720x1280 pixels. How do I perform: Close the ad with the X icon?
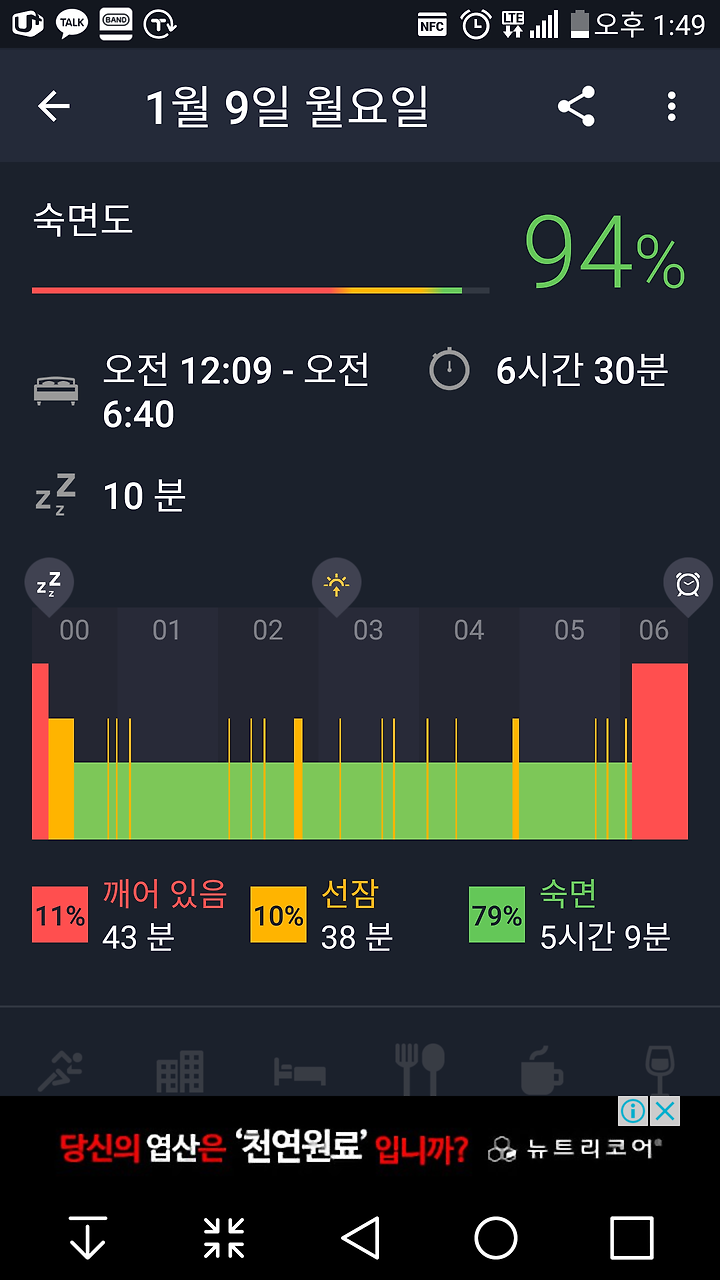pos(665,1110)
